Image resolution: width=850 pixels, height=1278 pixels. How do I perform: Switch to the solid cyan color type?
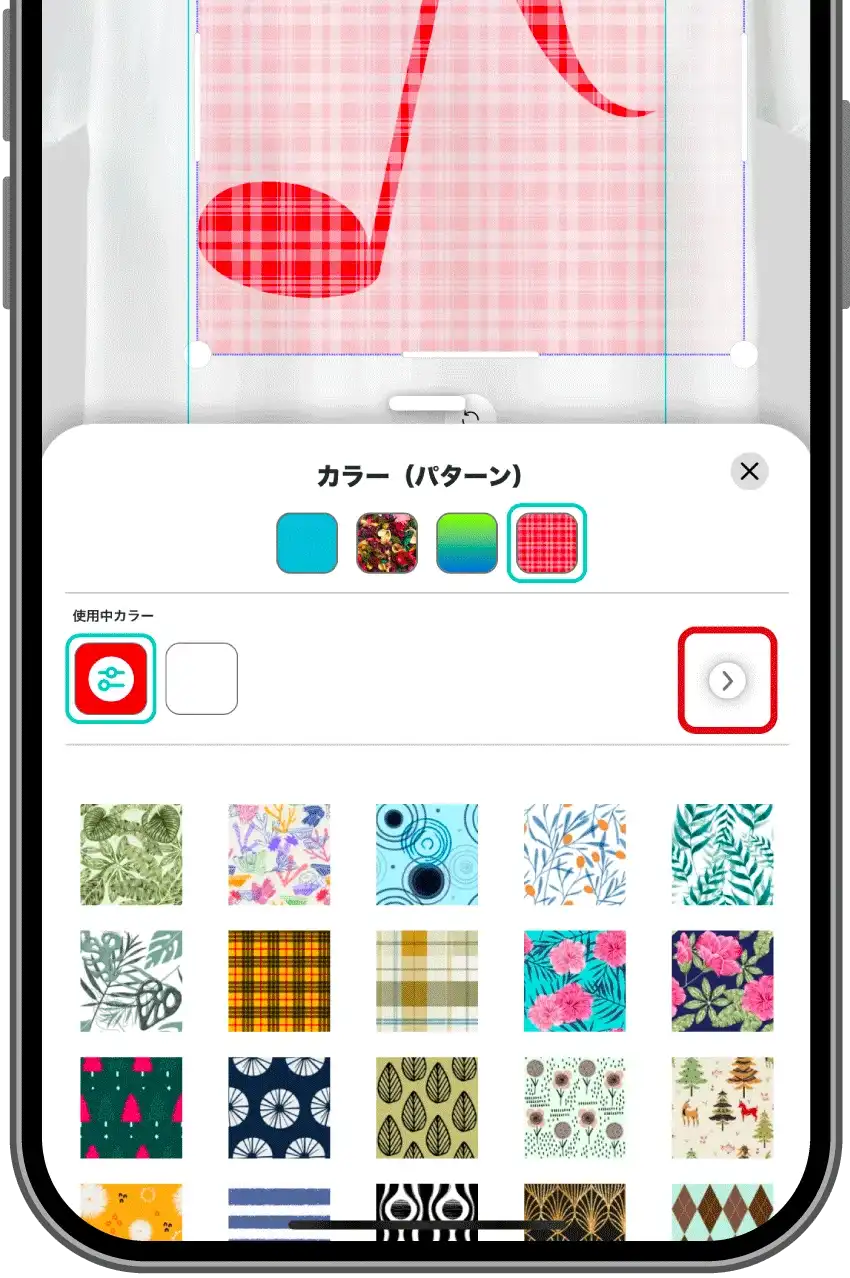pos(307,543)
